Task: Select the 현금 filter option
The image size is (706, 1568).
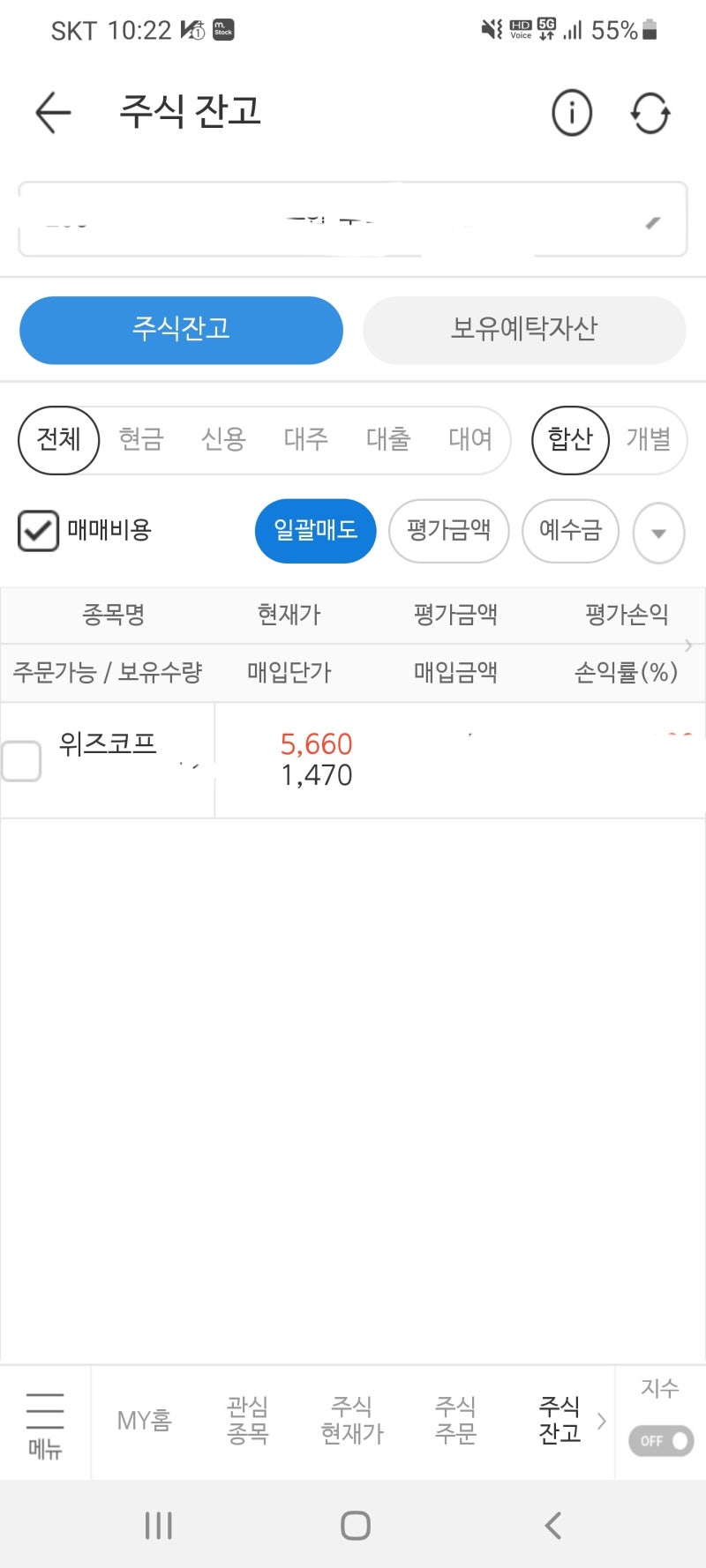Action: click(141, 440)
